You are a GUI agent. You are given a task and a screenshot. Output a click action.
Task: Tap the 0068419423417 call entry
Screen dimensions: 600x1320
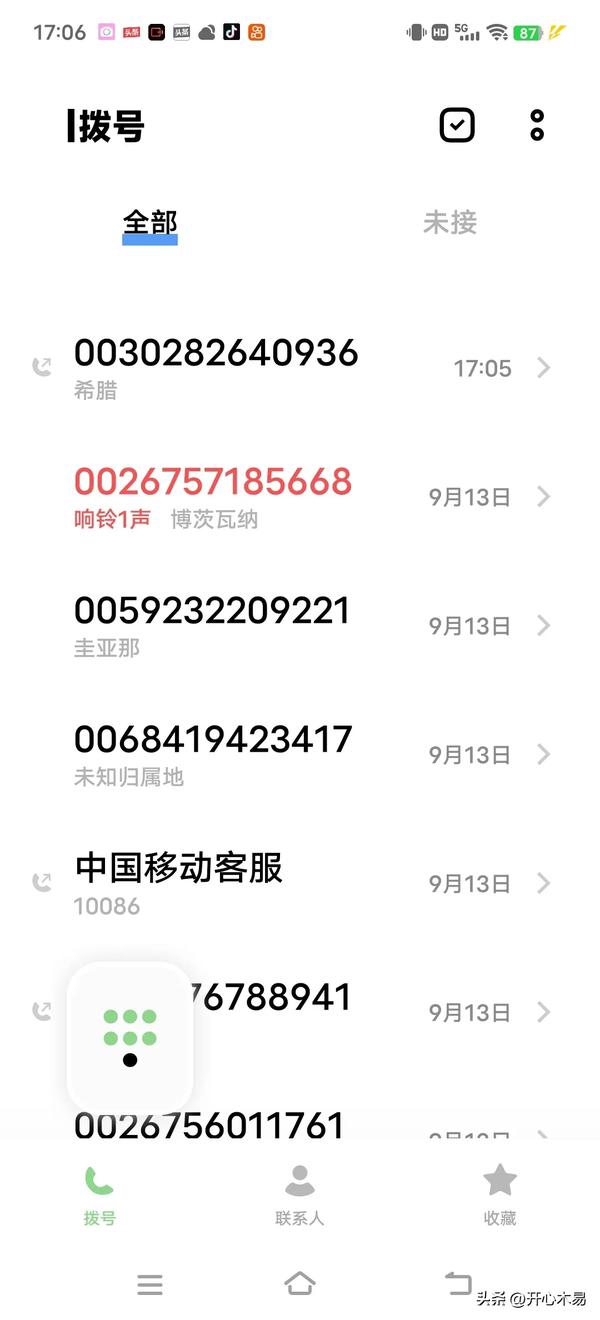(300, 755)
